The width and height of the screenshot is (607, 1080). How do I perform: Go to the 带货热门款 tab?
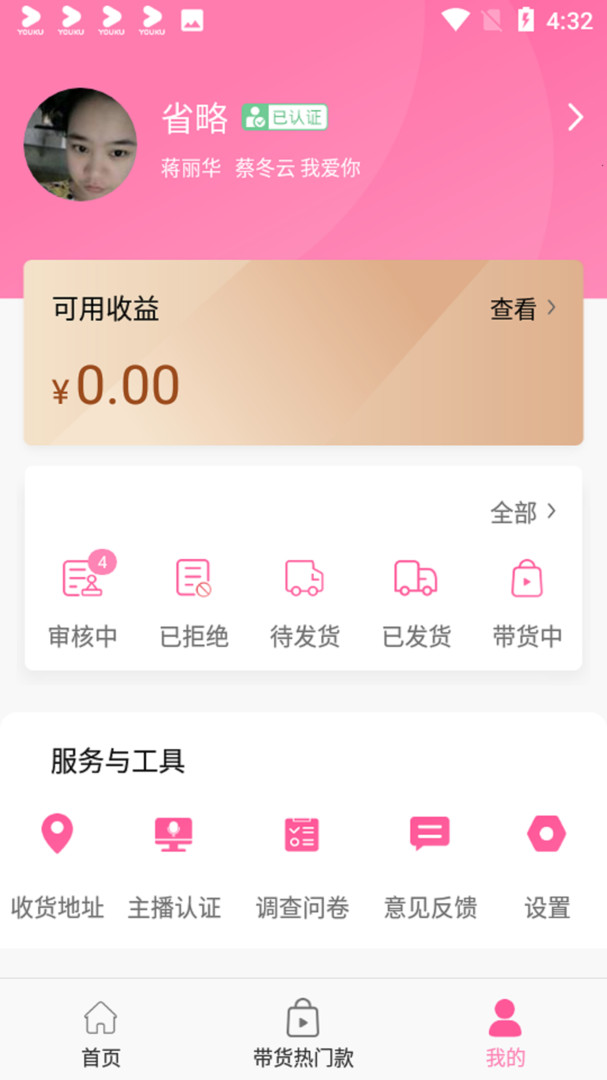coord(303,1032)
